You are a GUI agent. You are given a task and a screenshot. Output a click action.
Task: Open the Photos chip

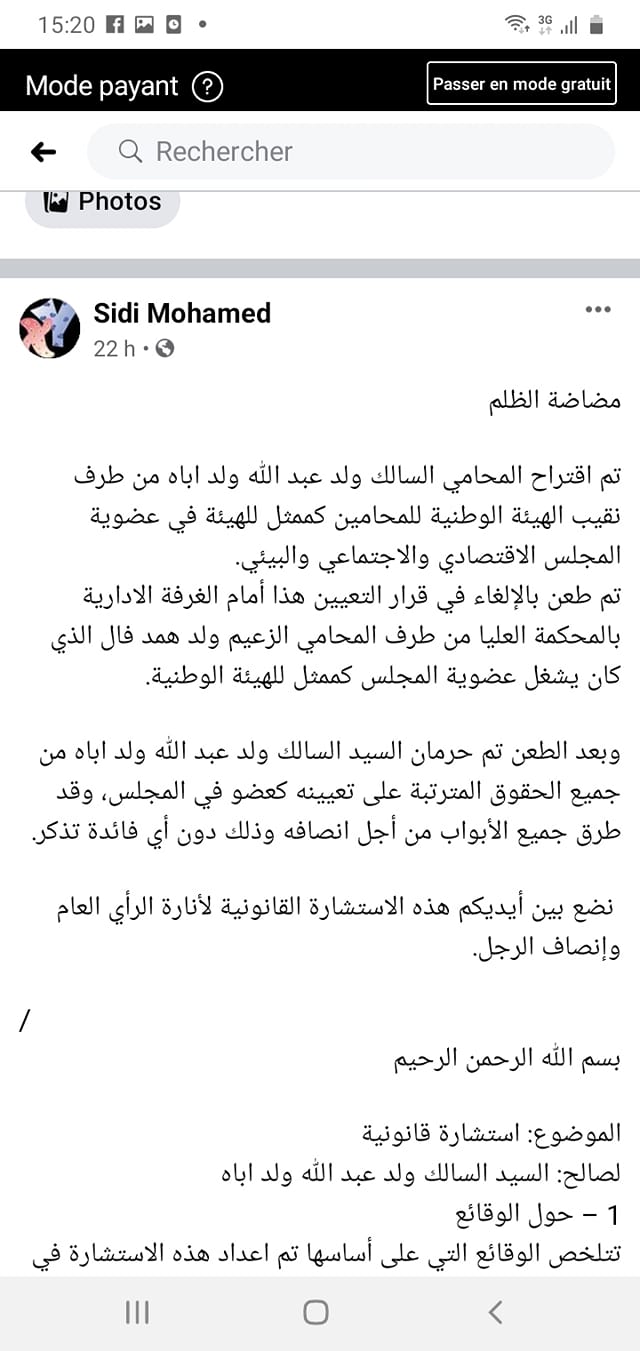pos(102,202)
